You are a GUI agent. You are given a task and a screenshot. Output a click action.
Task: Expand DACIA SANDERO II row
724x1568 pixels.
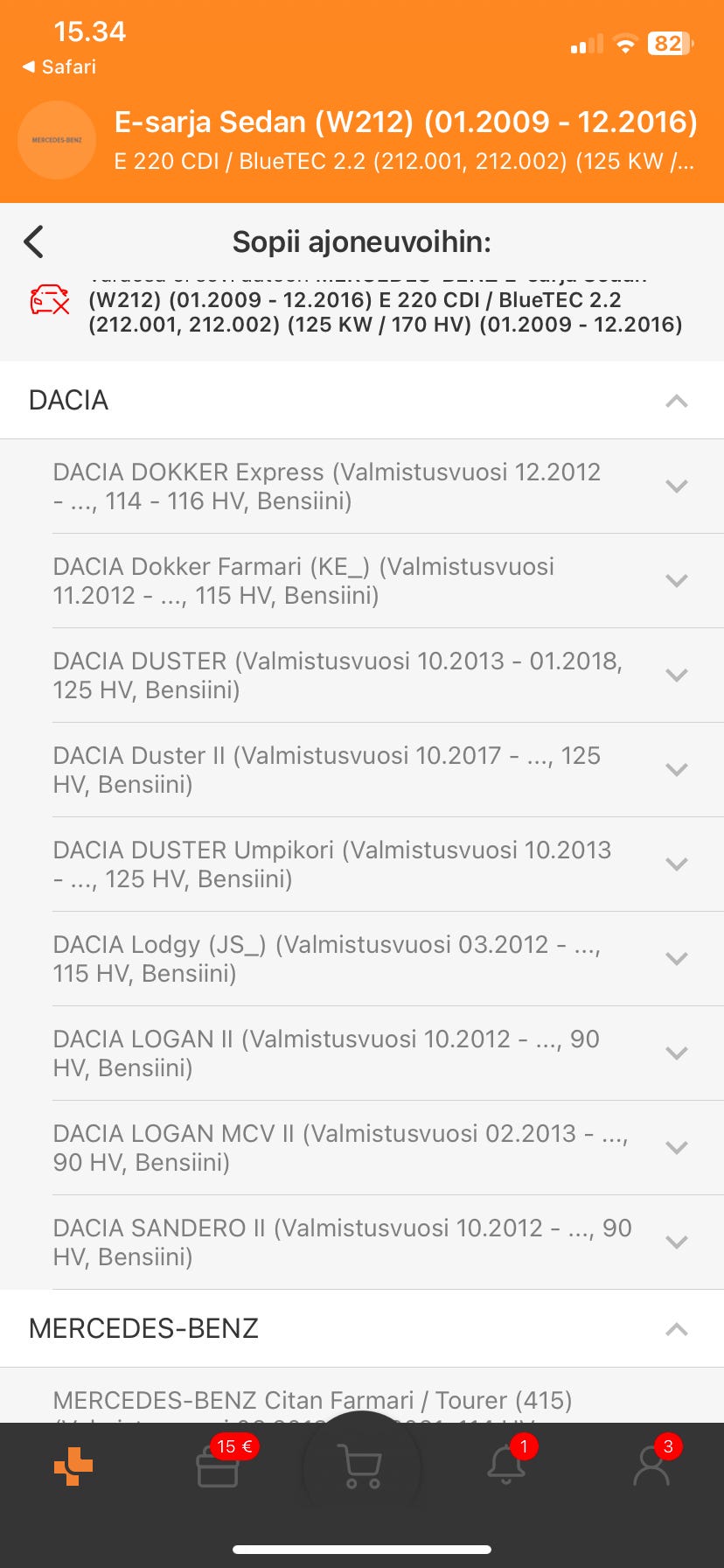(x=676, y=1242)
